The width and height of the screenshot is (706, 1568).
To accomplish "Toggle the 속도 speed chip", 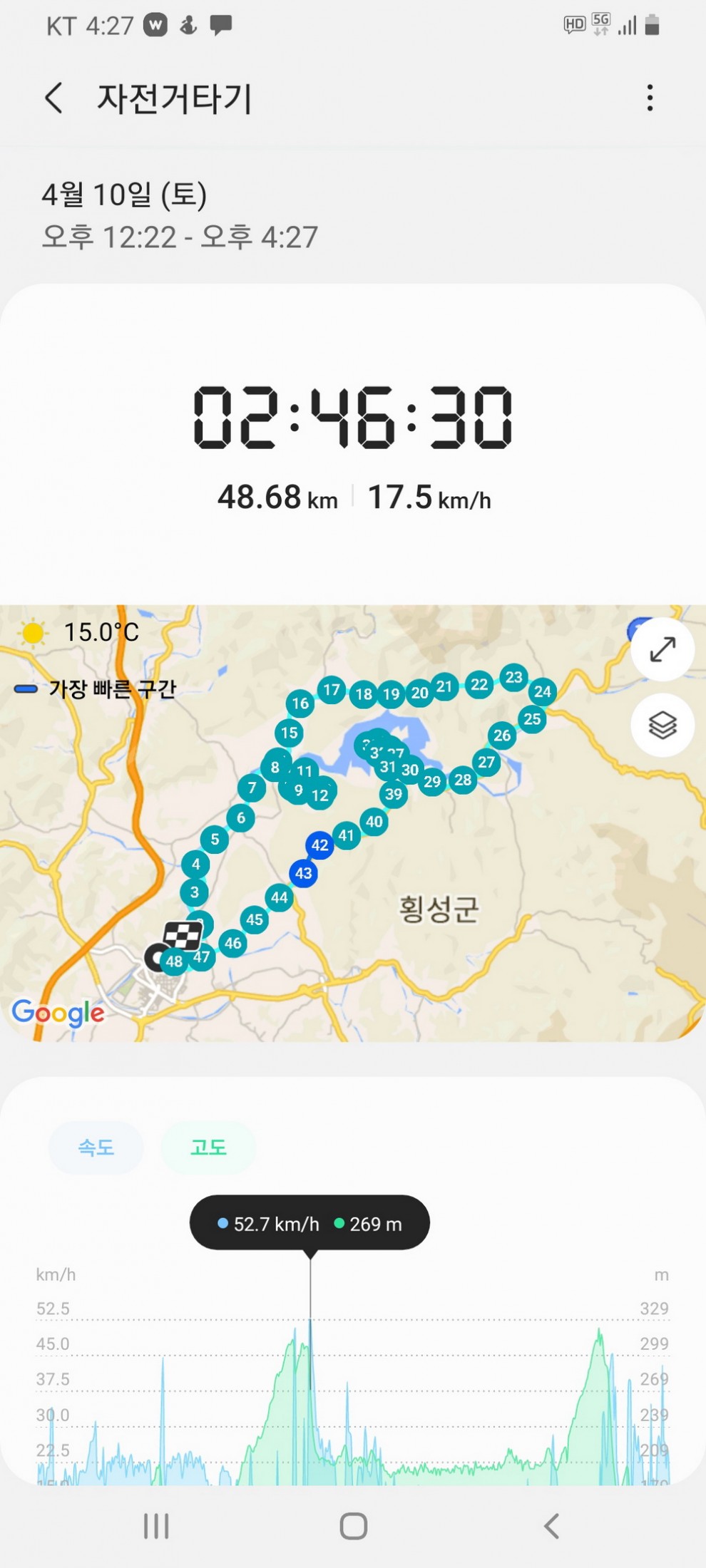I will tap(96, 1147).
